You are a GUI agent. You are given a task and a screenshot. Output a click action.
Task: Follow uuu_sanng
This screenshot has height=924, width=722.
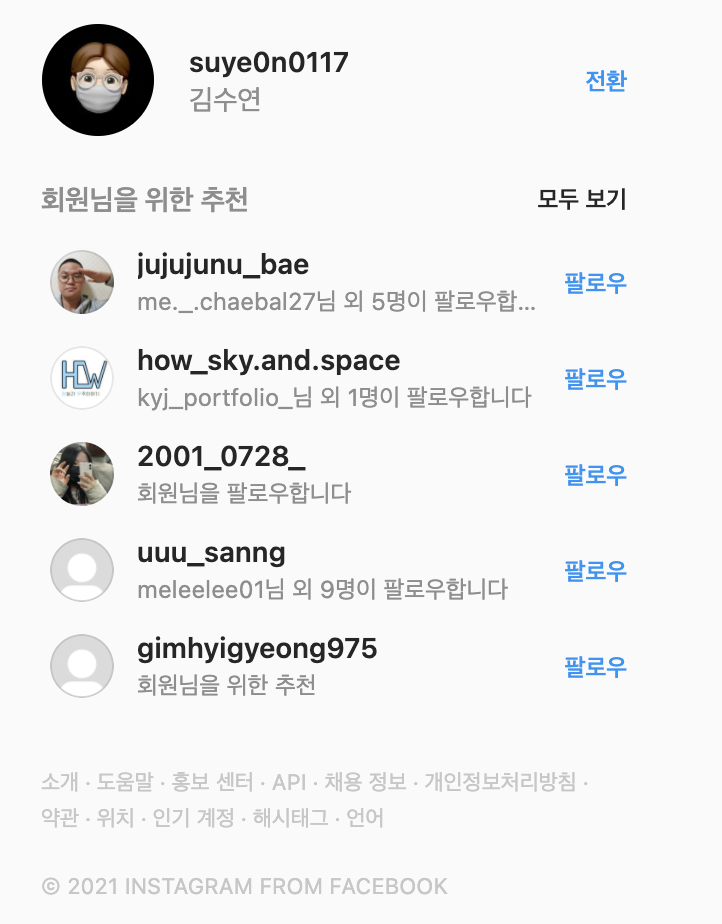point(595,570)
